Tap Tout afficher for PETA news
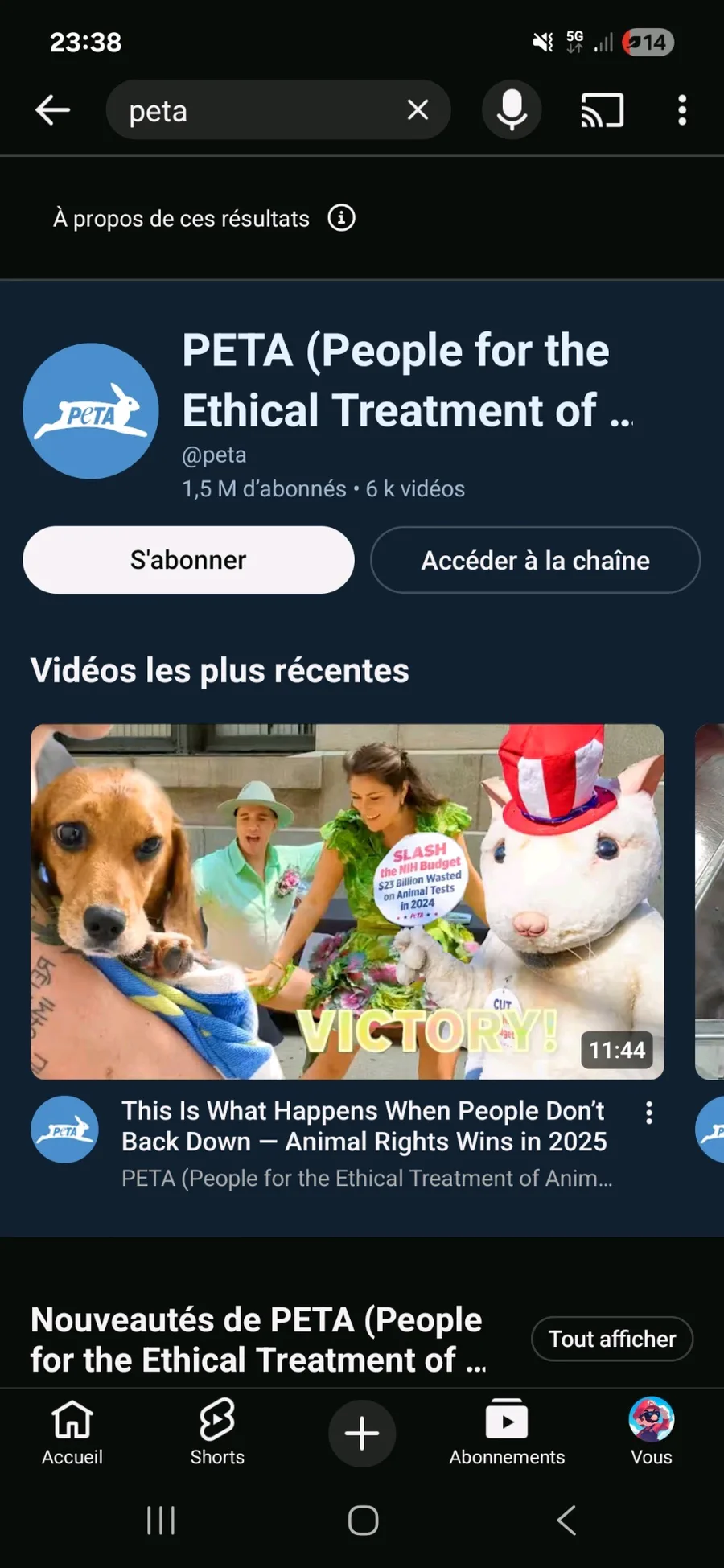The height and width of the screenshot is (1568, 724). [611, 1339]
